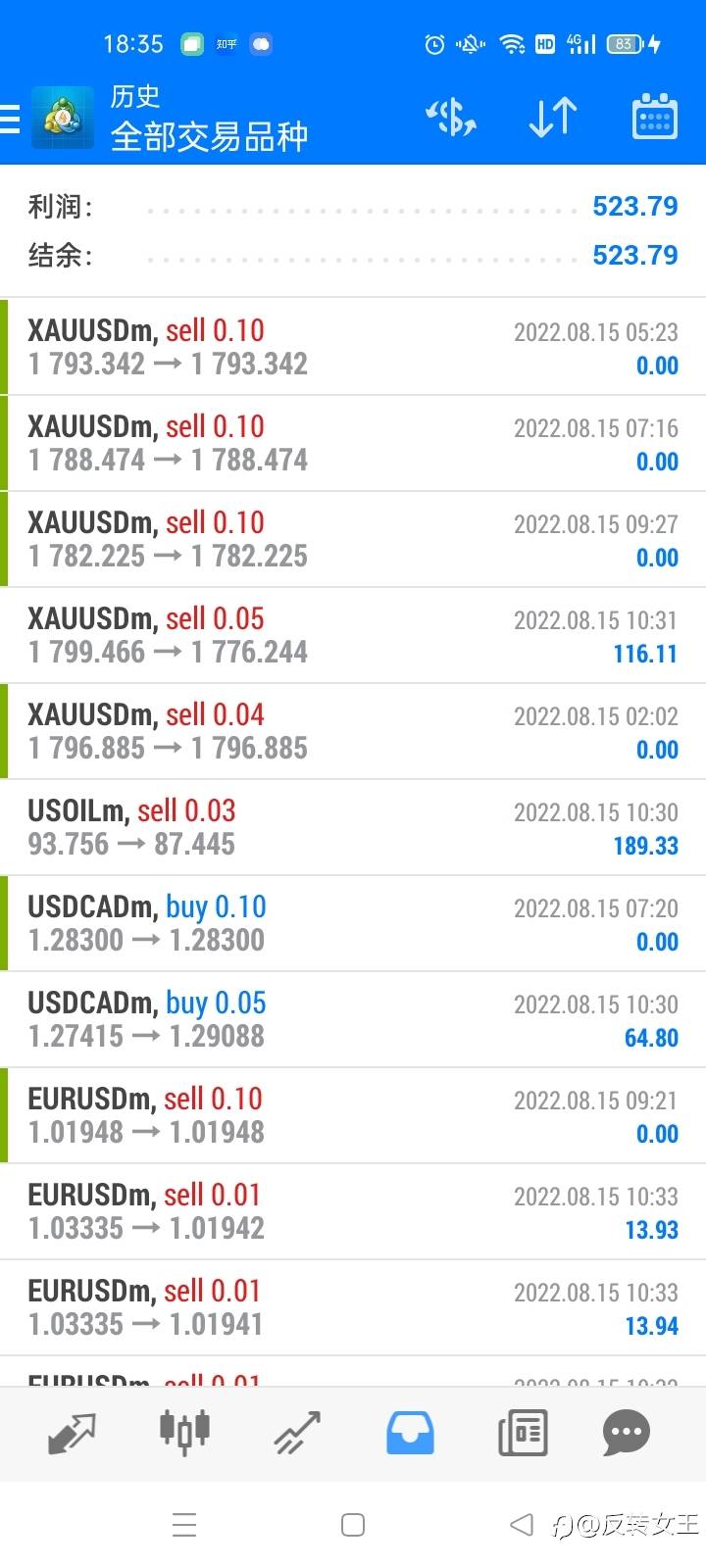Expand the XAUUSDm sell 0.04 order
The image size is (706, 1568).
coord(353,731)
